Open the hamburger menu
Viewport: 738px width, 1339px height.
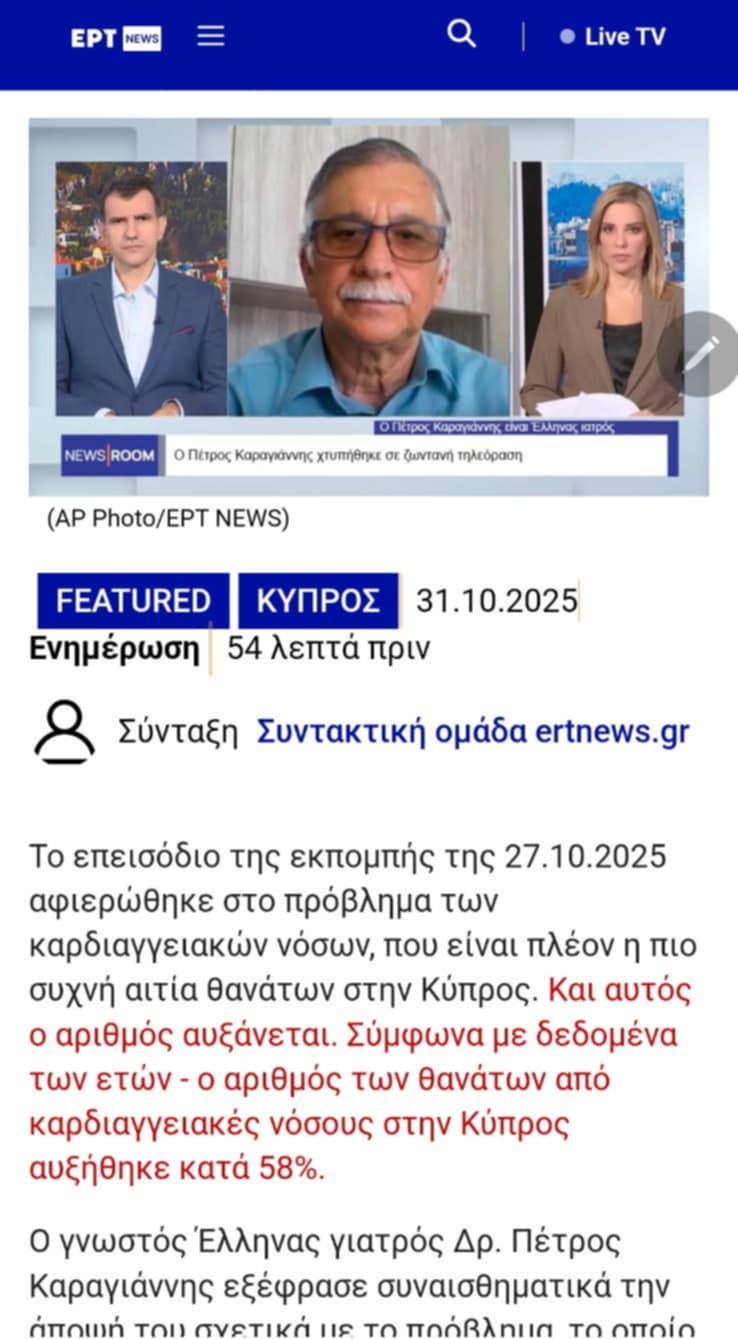(x=210, y=37)
